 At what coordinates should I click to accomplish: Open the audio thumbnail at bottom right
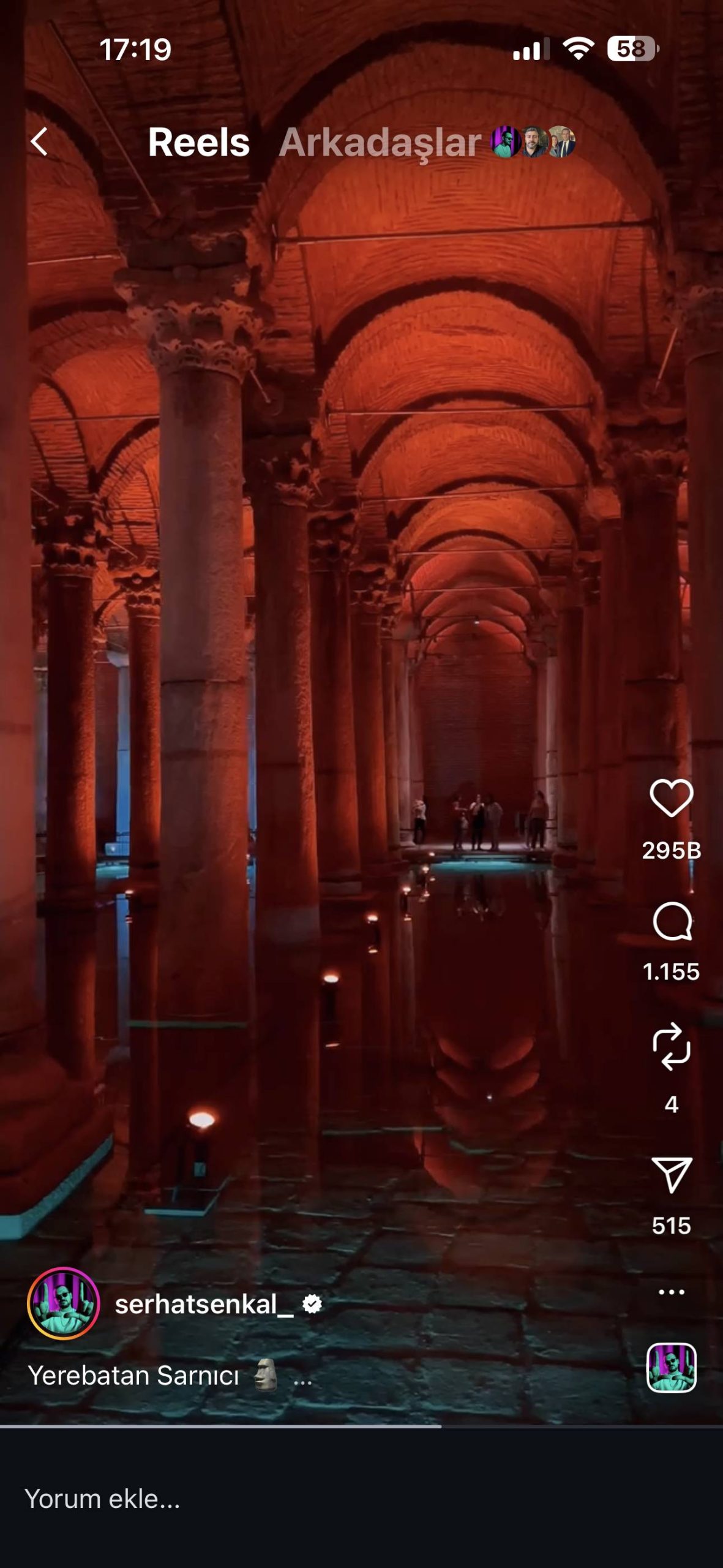point(672,1367)
